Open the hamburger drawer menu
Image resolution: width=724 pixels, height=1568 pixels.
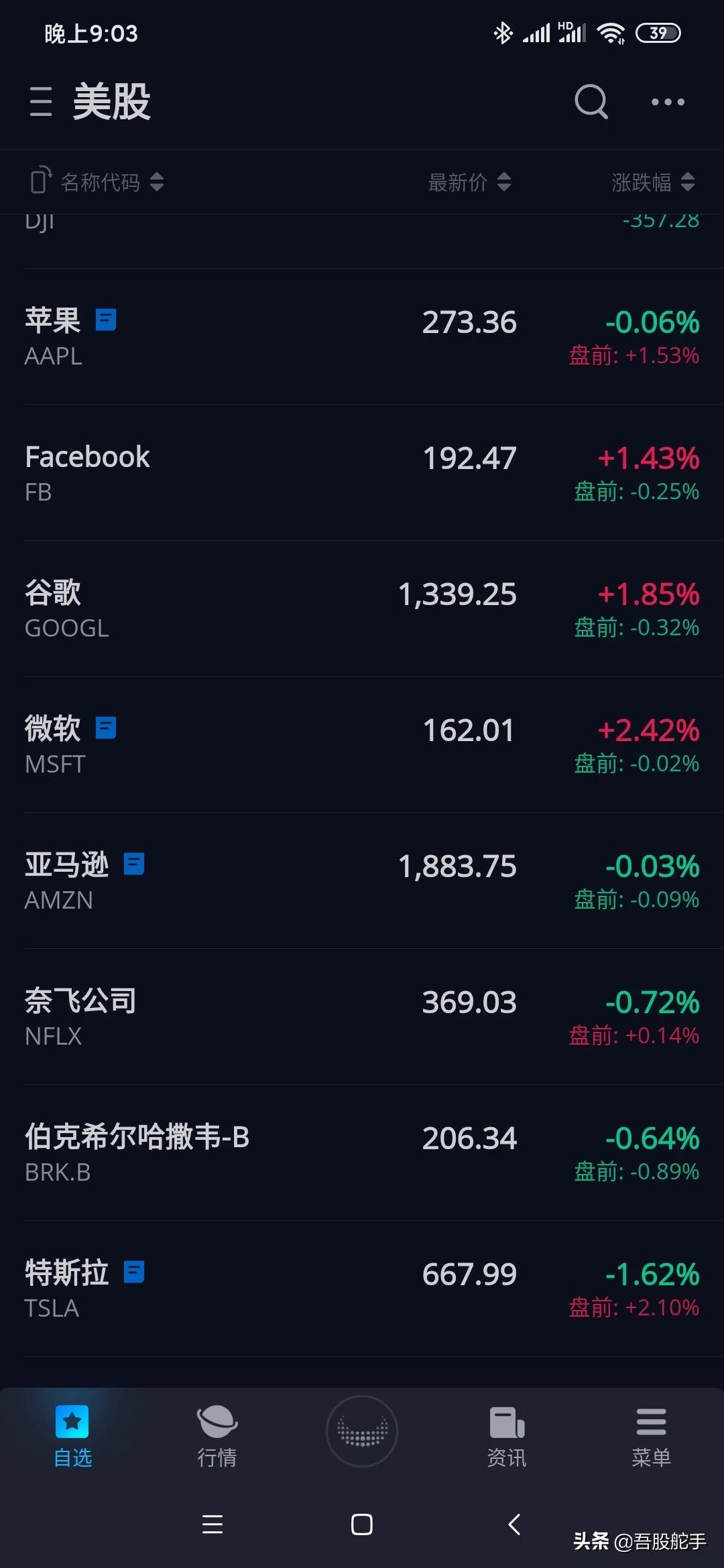coord(41,102)
